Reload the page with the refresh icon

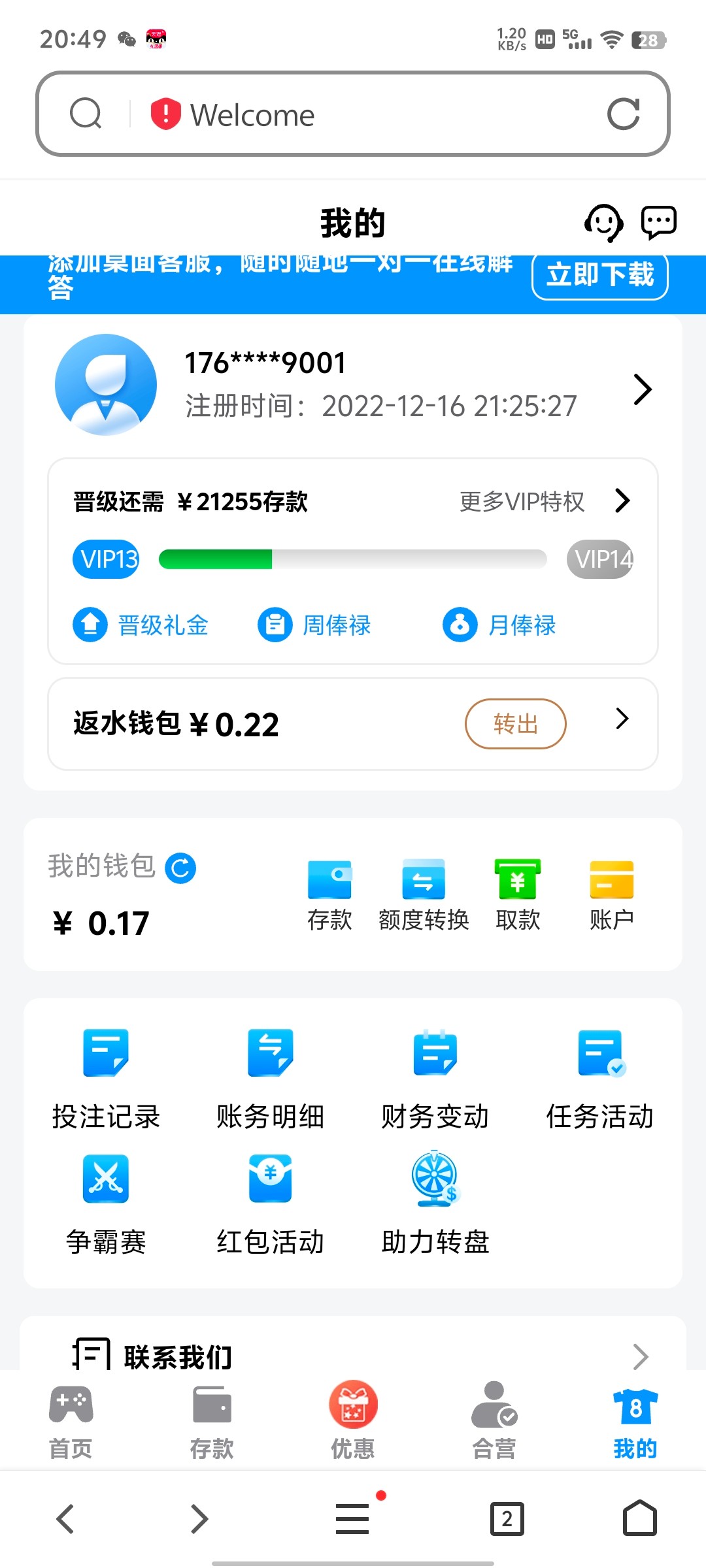pyautogui.click(x=624, y=114)
